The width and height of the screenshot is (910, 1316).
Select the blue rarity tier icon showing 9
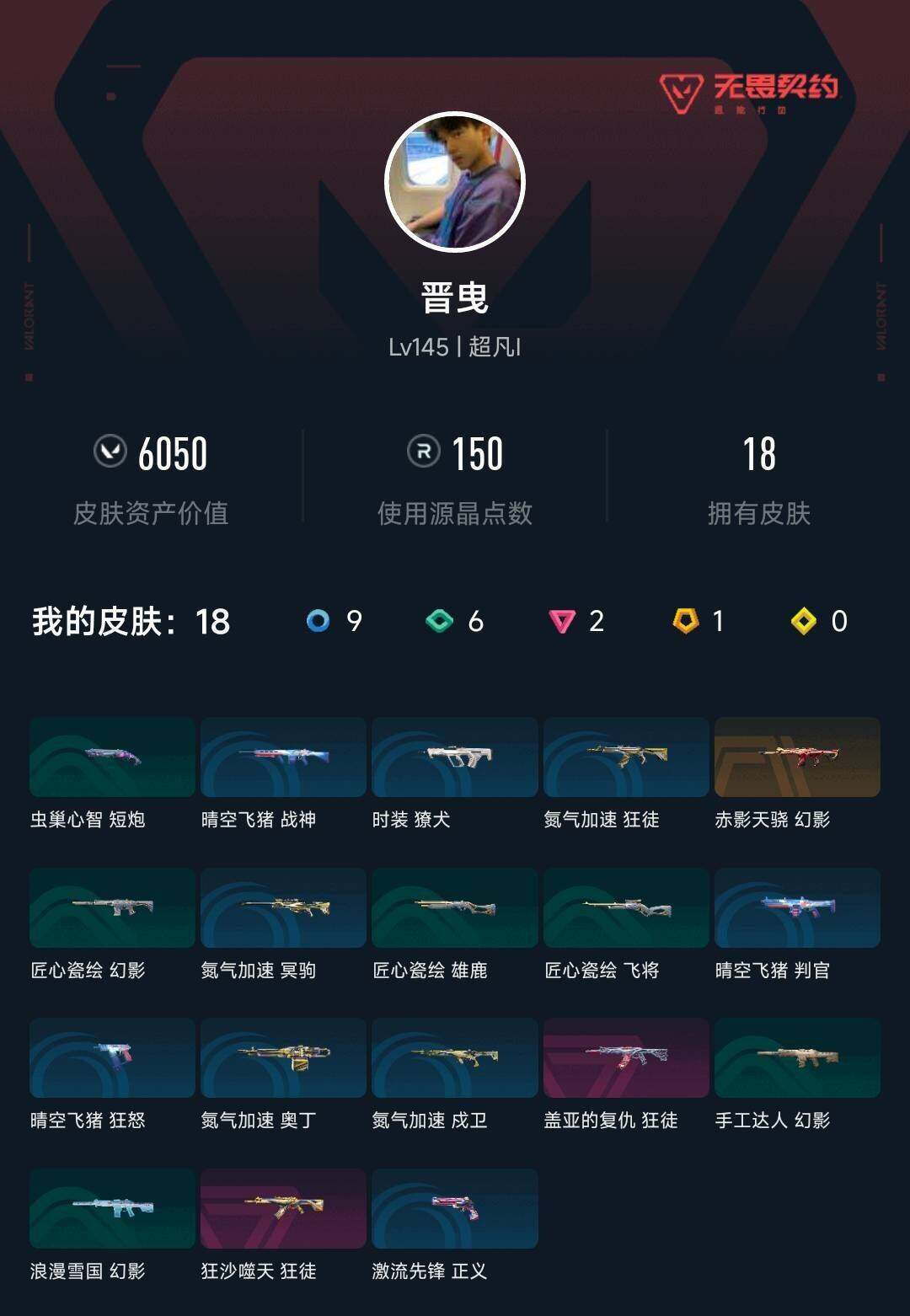point(317,621)
